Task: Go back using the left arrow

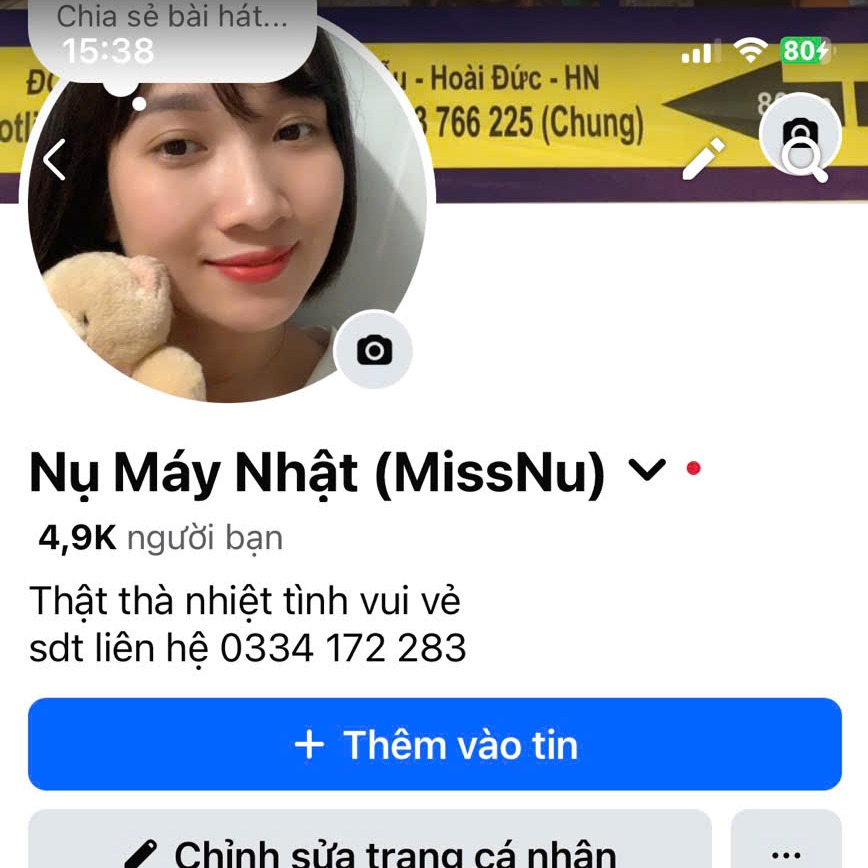Action: pos(54,160)
